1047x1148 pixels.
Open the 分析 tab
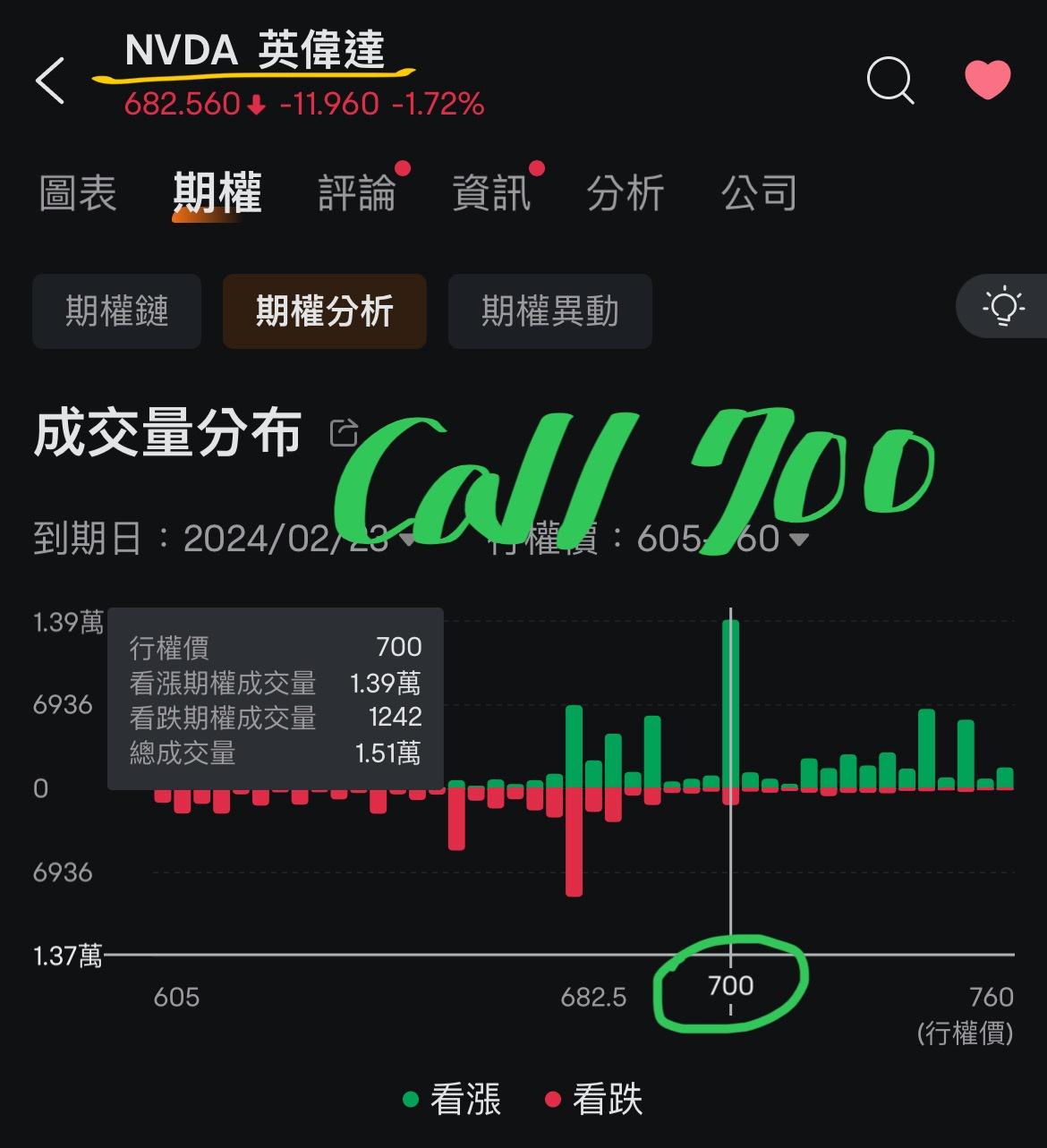pos(626,193)
